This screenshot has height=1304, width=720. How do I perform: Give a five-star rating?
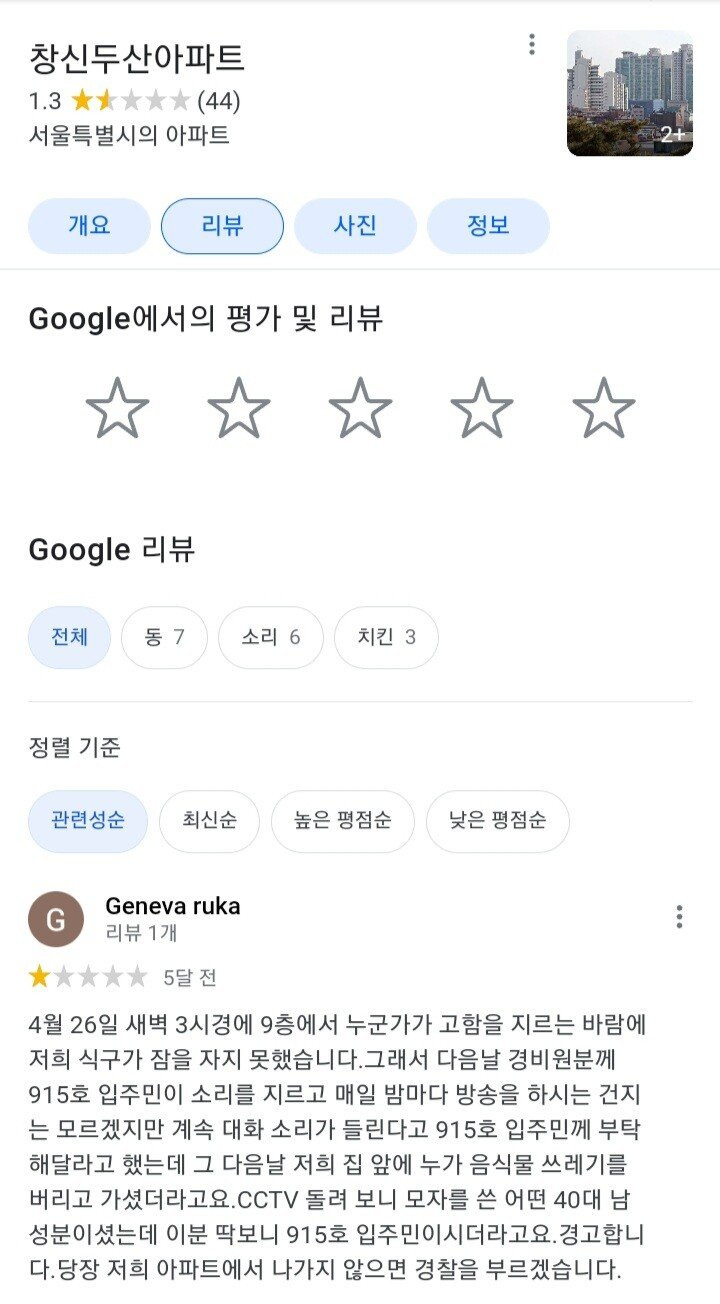coord(603,408)
